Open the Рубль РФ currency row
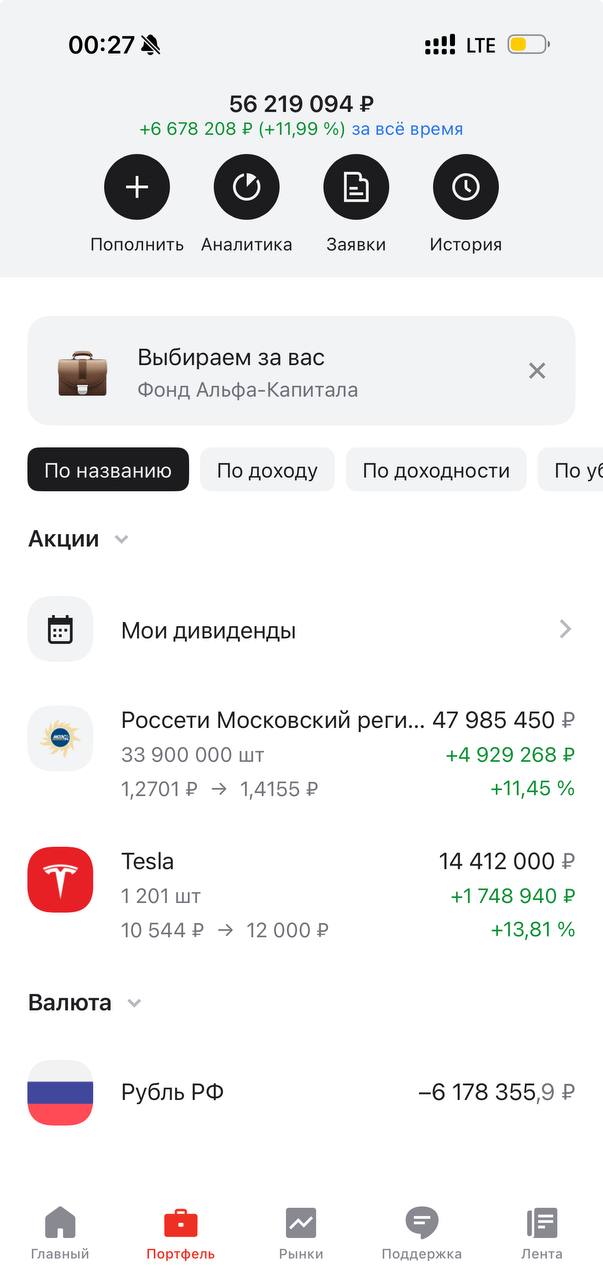This screenshot has height=1280, width=603. pos(300,1093)
